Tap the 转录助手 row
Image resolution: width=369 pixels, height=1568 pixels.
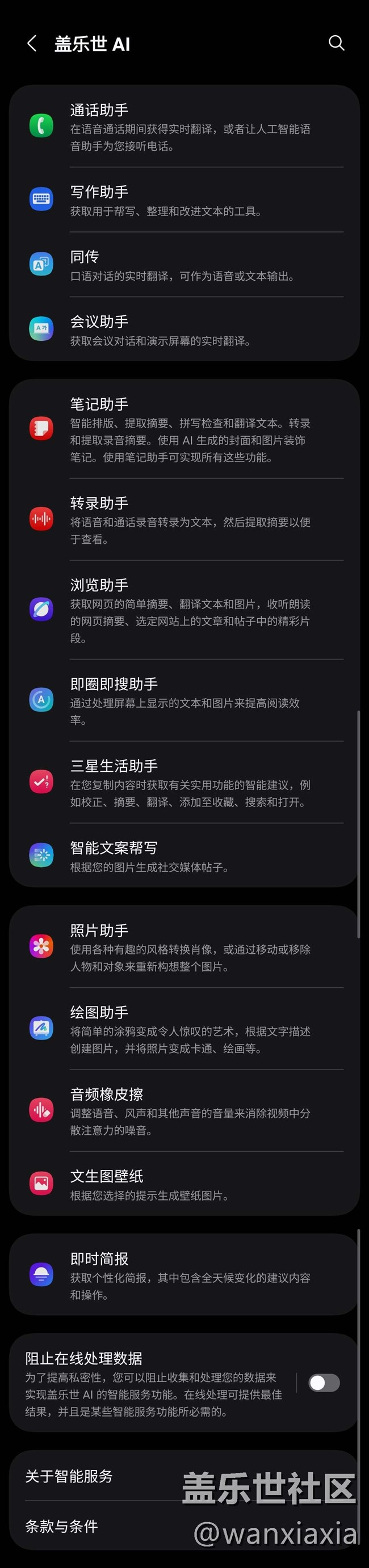click(184, 519)
